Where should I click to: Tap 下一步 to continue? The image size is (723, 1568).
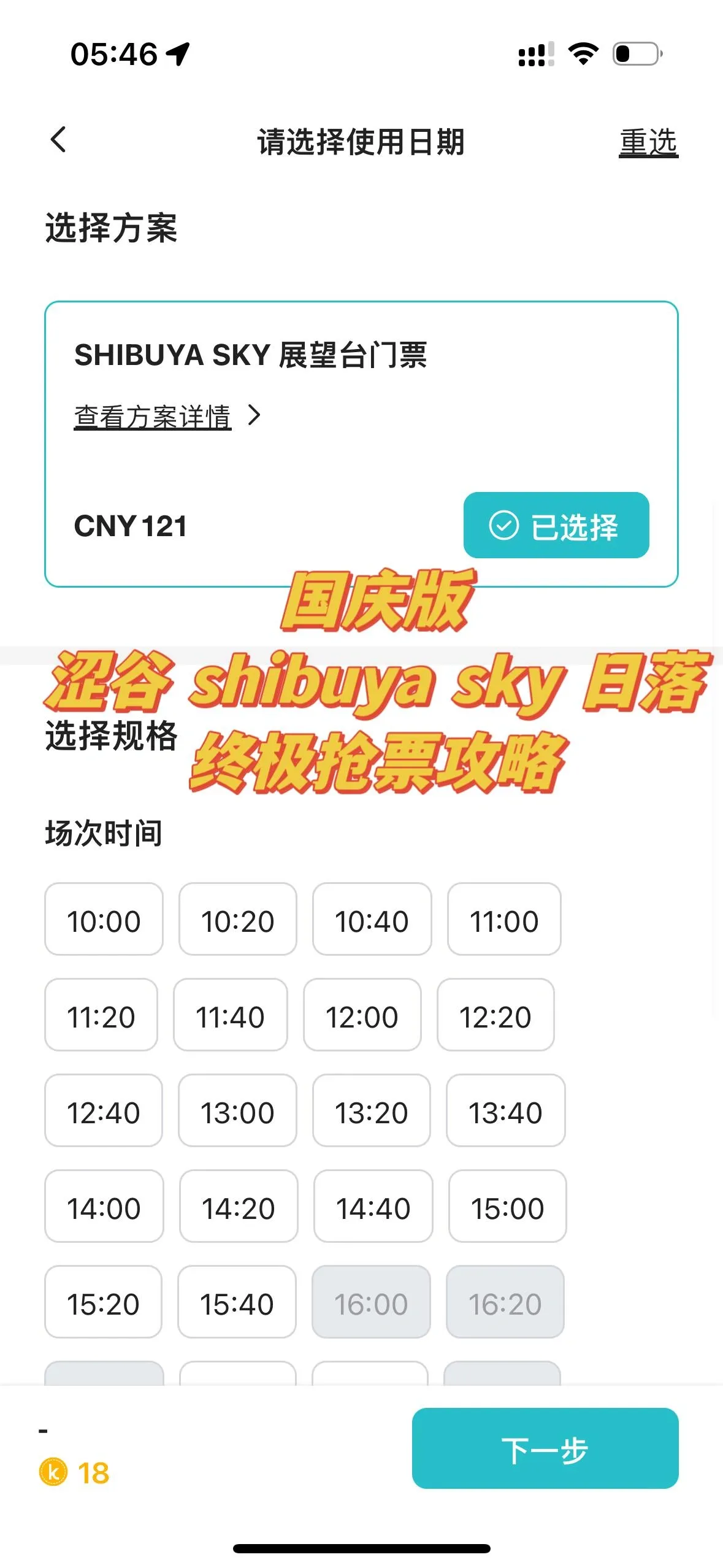[x=545, y=1448]
